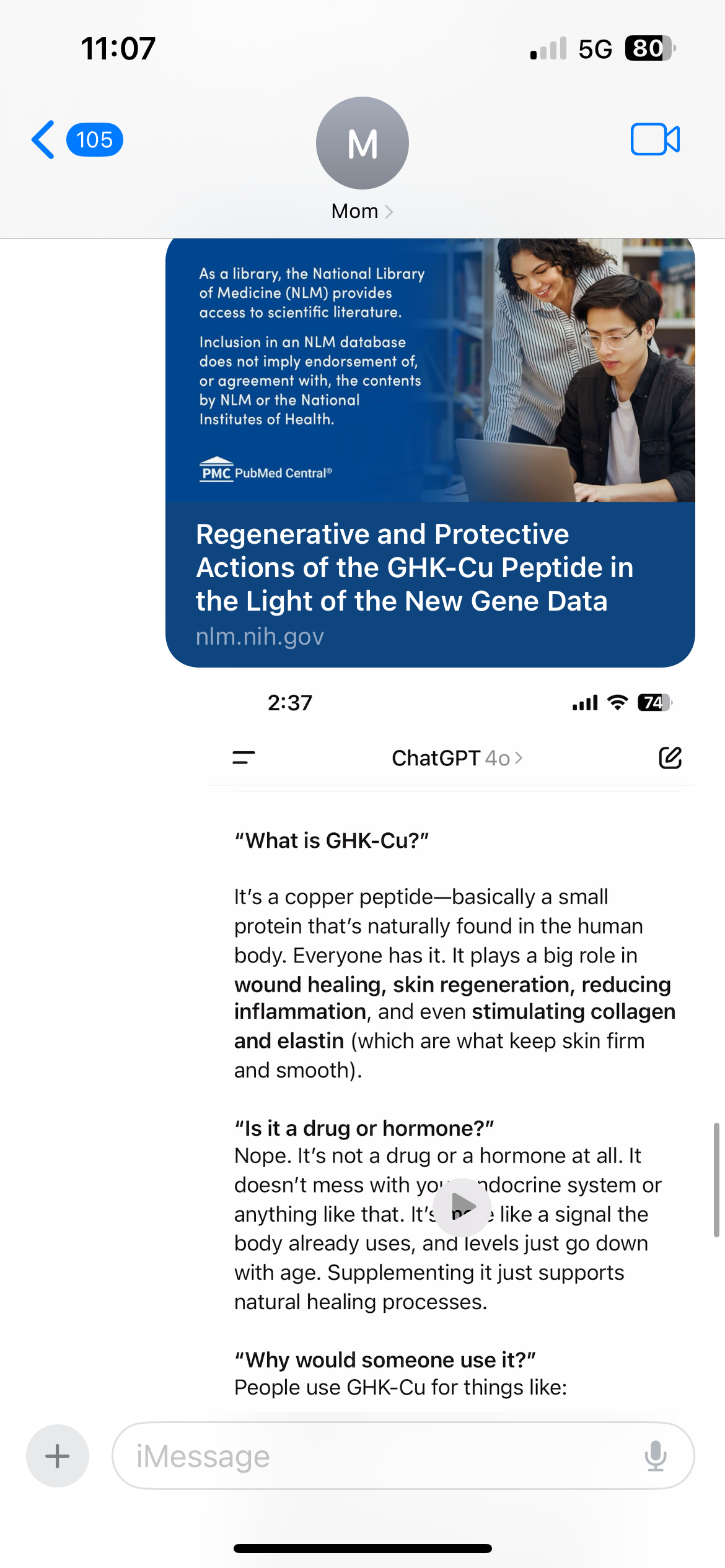Image resolution: width=725 pixels, height=1568 pixels.
Task: Go back to the messages list
Action: [x=45, y=140]
